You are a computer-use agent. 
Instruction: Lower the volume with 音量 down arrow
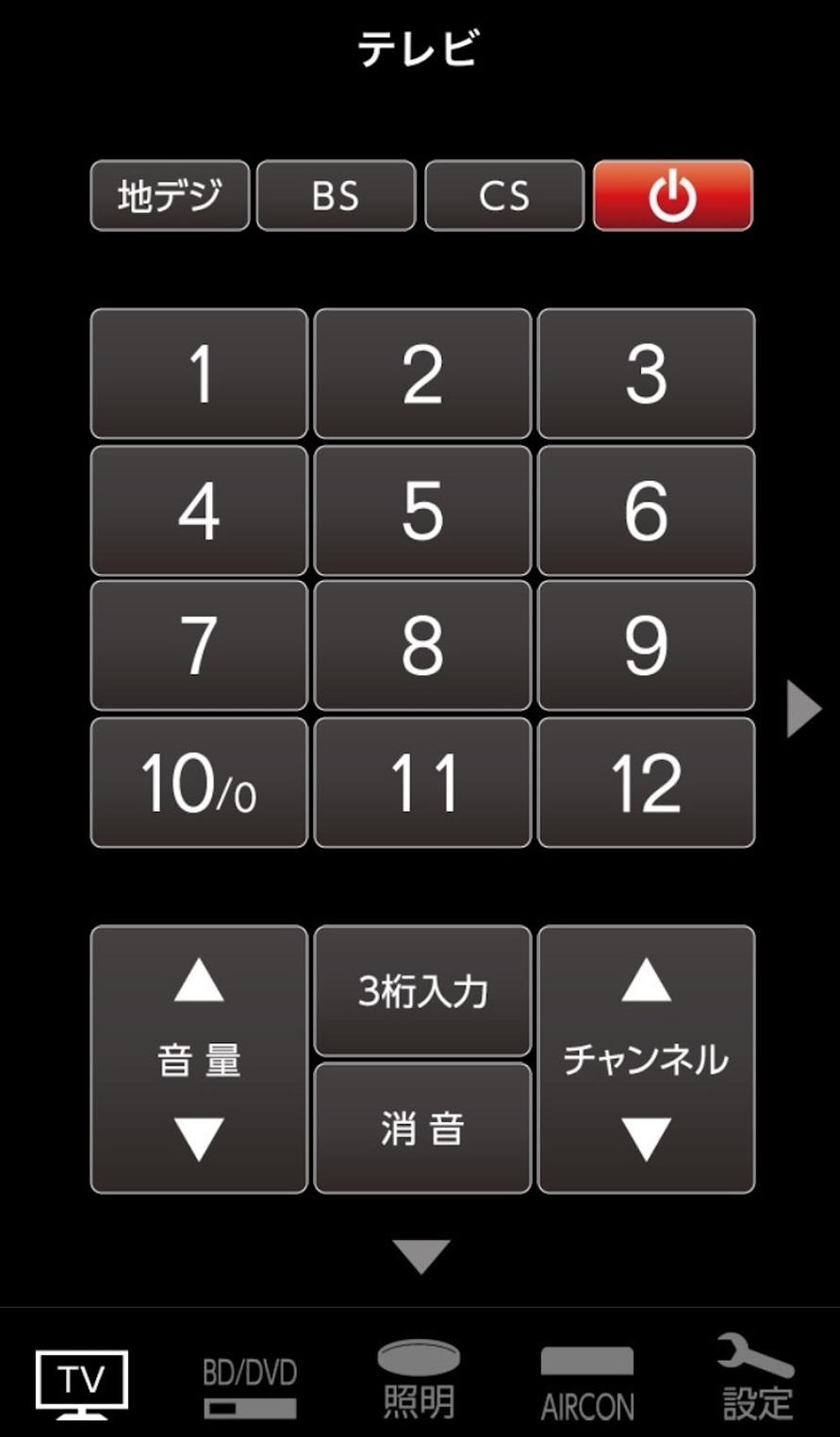[199, 1138]
